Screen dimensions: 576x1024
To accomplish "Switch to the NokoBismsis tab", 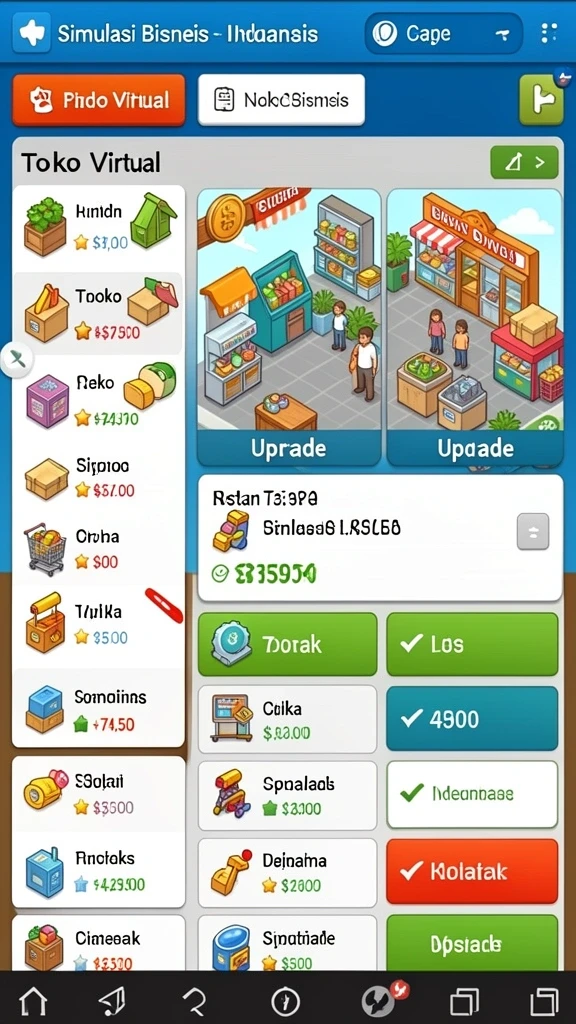I will 281,100.
